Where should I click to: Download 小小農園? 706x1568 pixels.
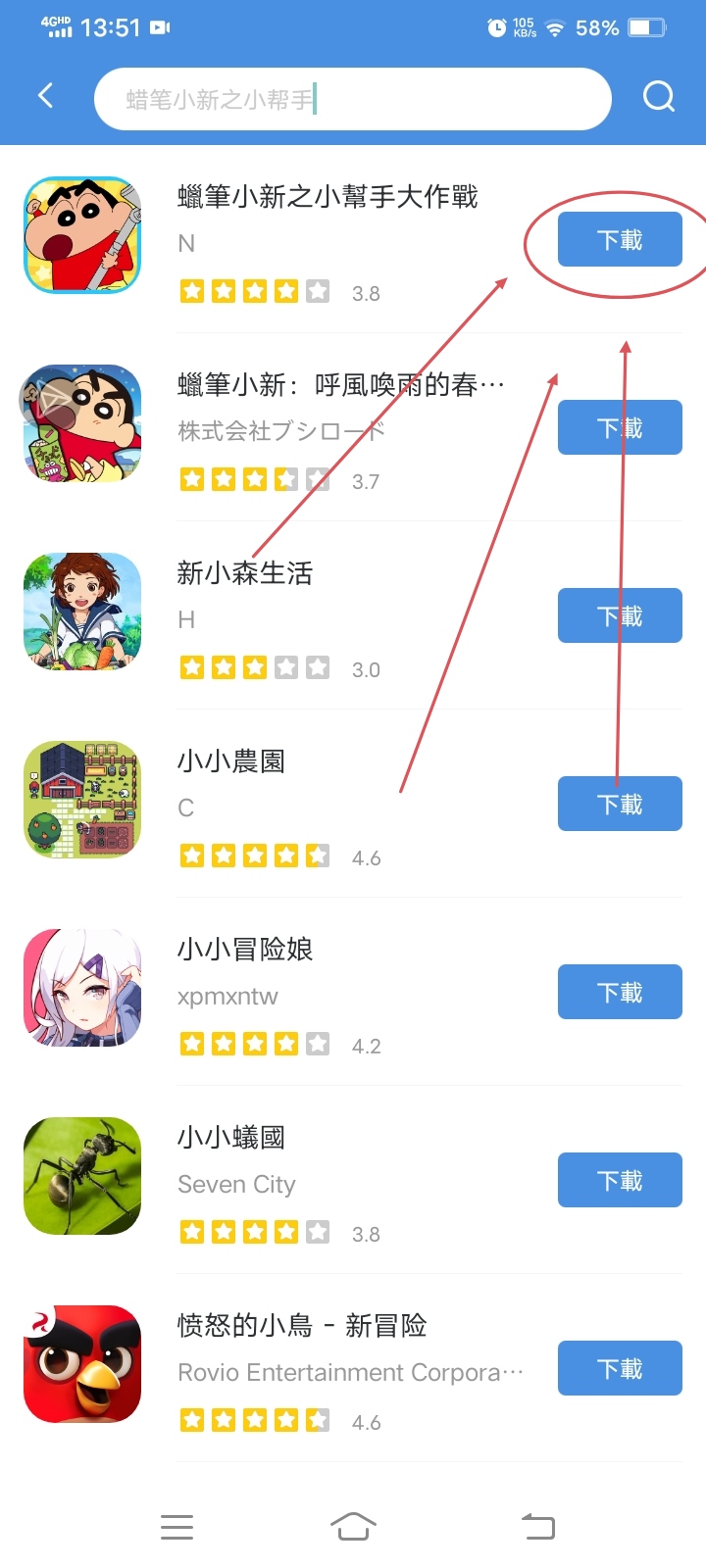pyautogui.click(x=620, y=805)
